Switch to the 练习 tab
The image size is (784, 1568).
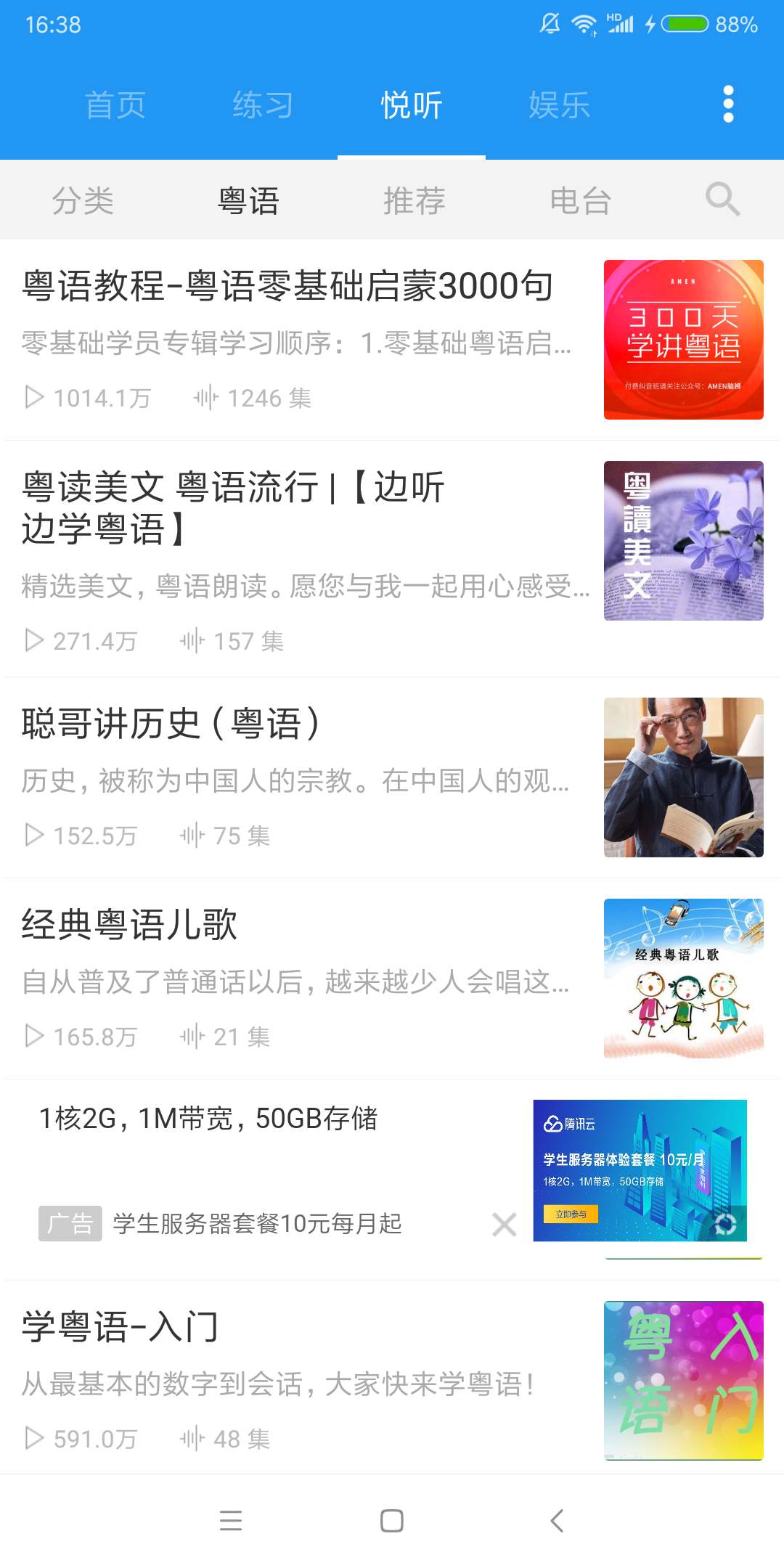(x=263, y=104)
